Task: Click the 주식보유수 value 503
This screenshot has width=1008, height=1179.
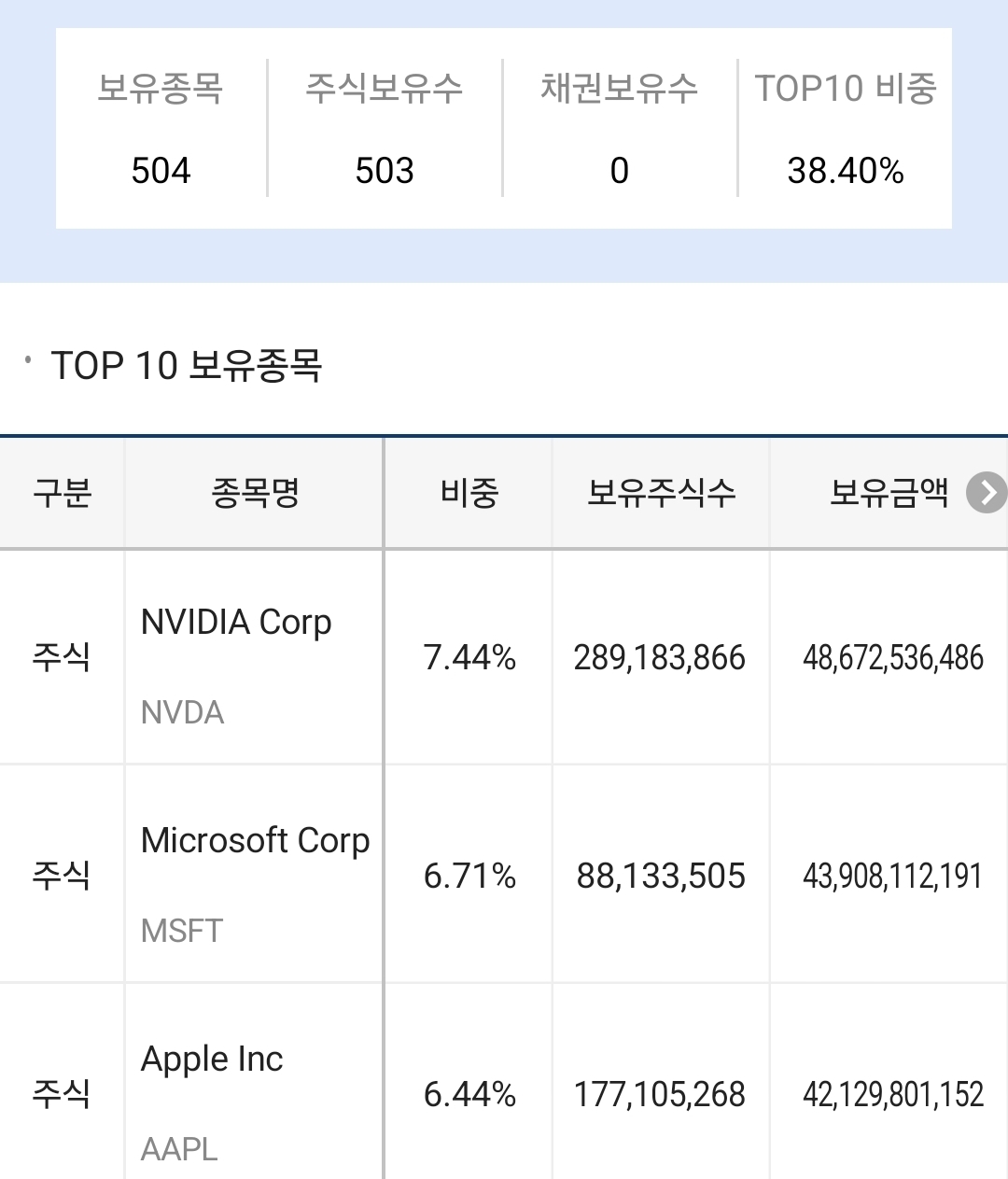Action: point(385,171)
